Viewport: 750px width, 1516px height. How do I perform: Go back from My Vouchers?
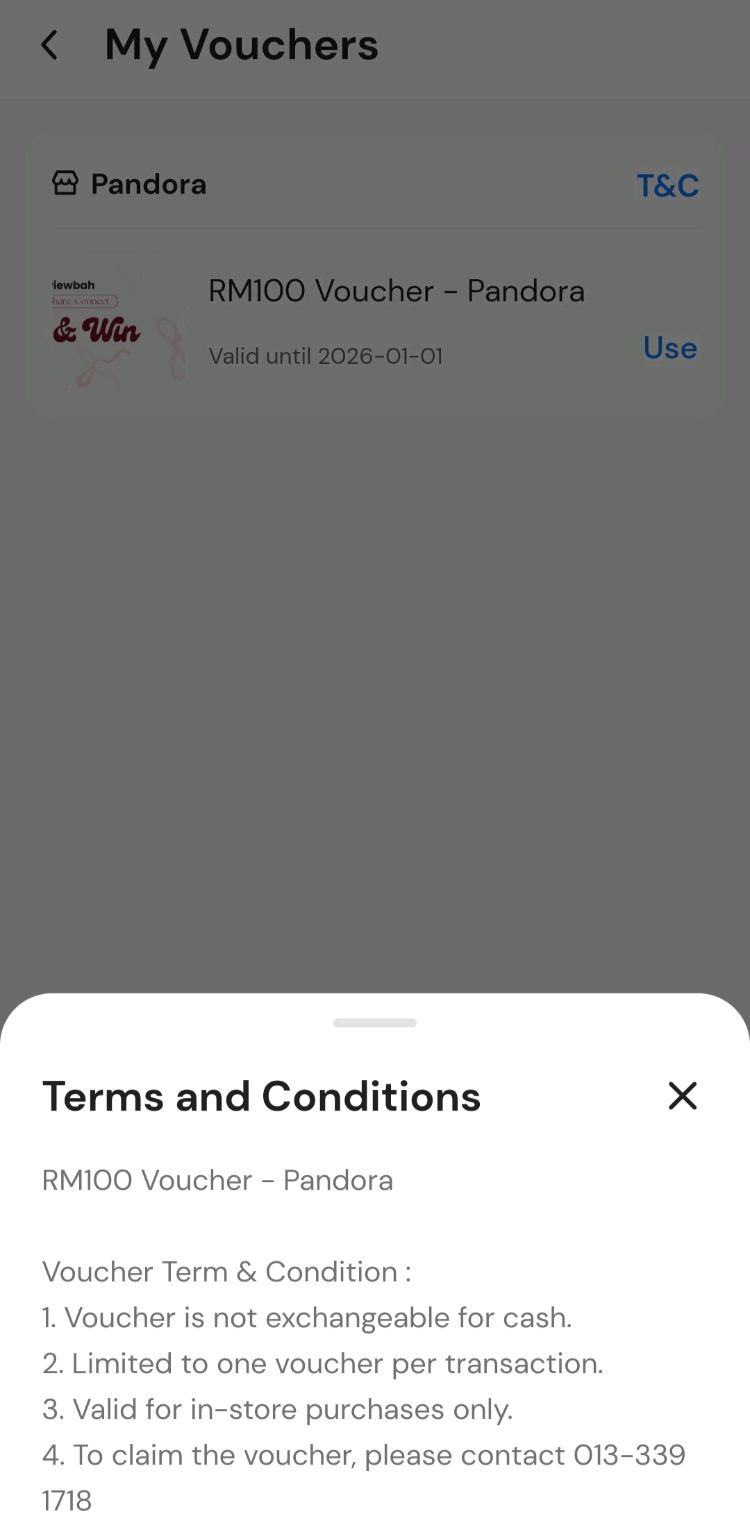(x=49, y=45)
